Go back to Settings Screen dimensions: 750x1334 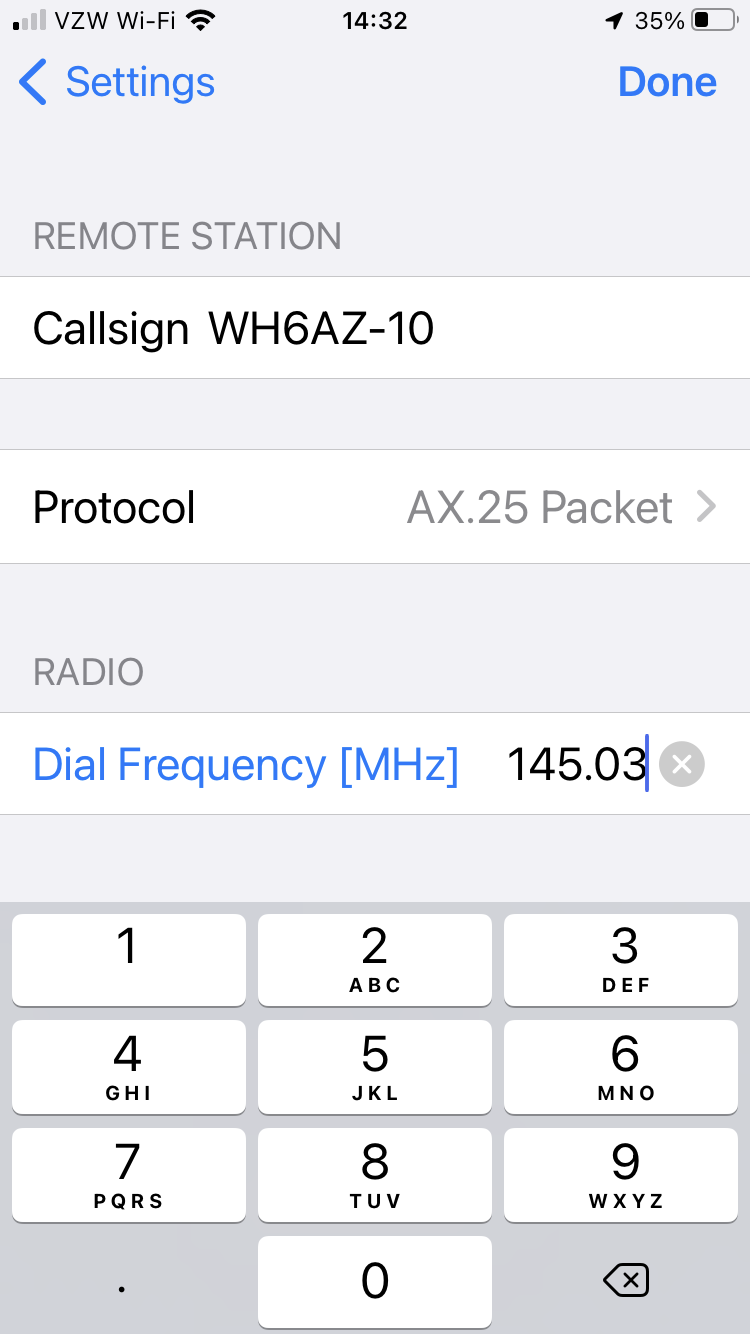click(117, 82)
